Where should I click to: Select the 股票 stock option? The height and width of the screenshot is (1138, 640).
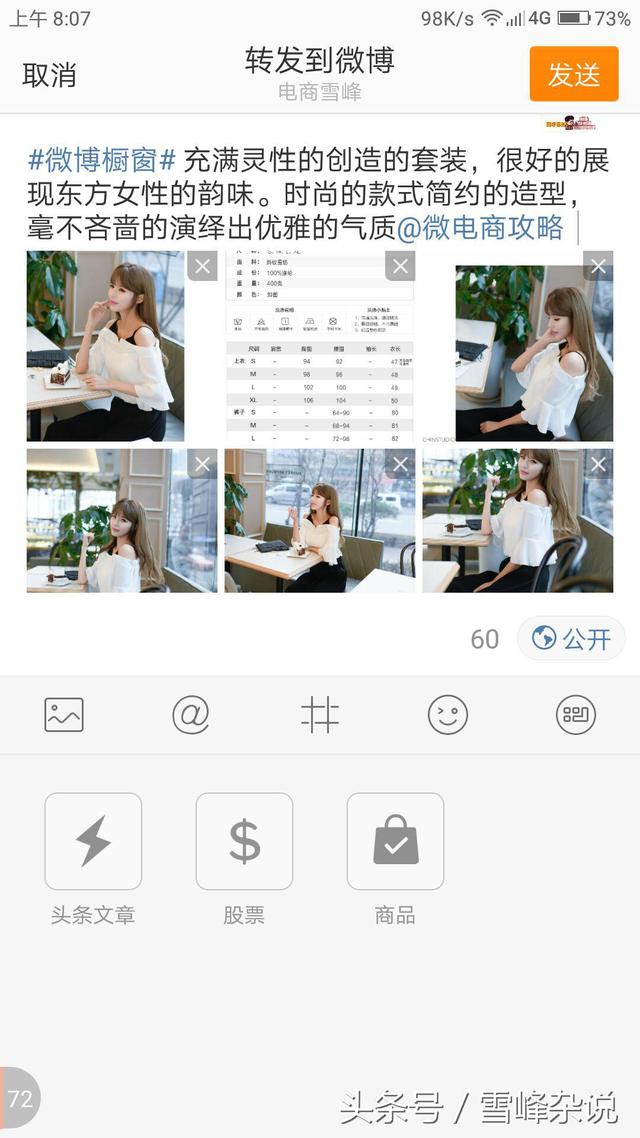coord(244,842)
